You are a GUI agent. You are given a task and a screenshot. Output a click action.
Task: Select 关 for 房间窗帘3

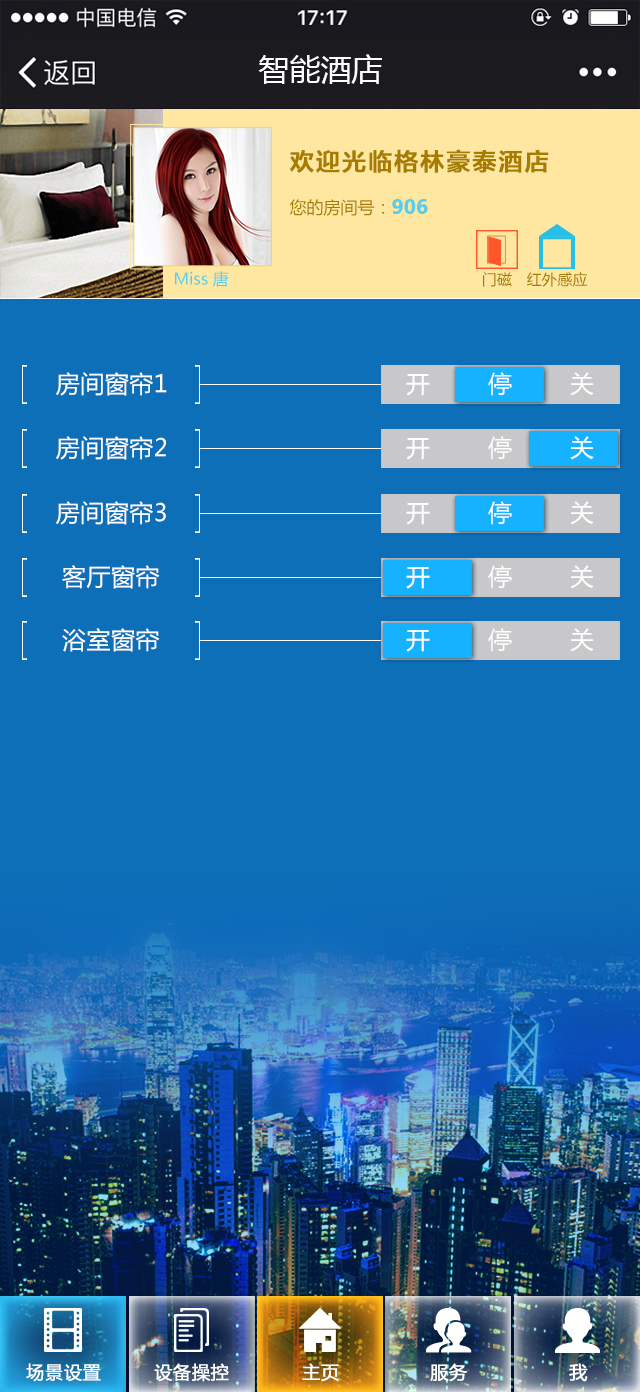click(582, 514)
